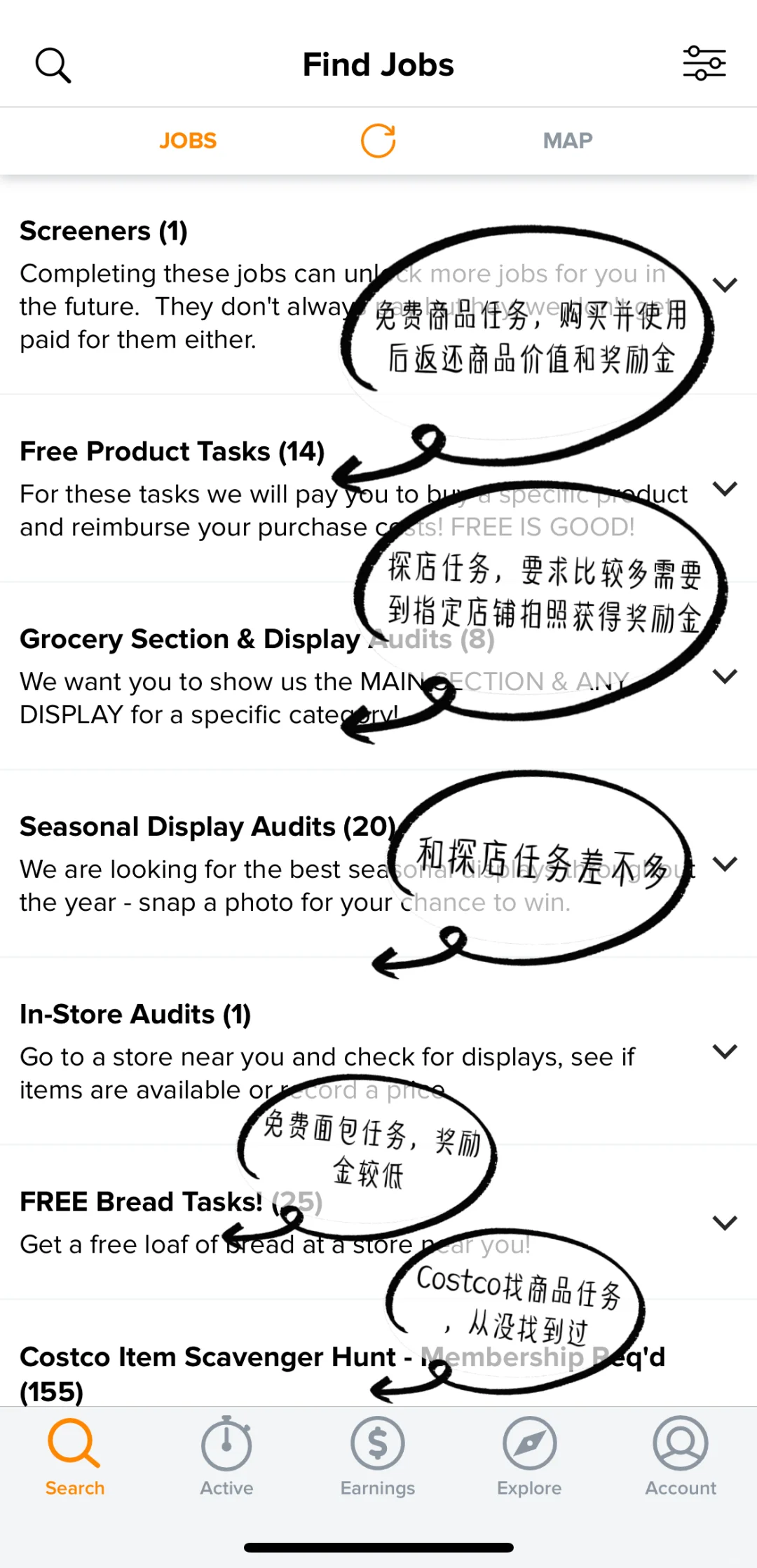757x1568 pixels.
Task: Refresh the jobs list
Action: [x=378, y=141]
